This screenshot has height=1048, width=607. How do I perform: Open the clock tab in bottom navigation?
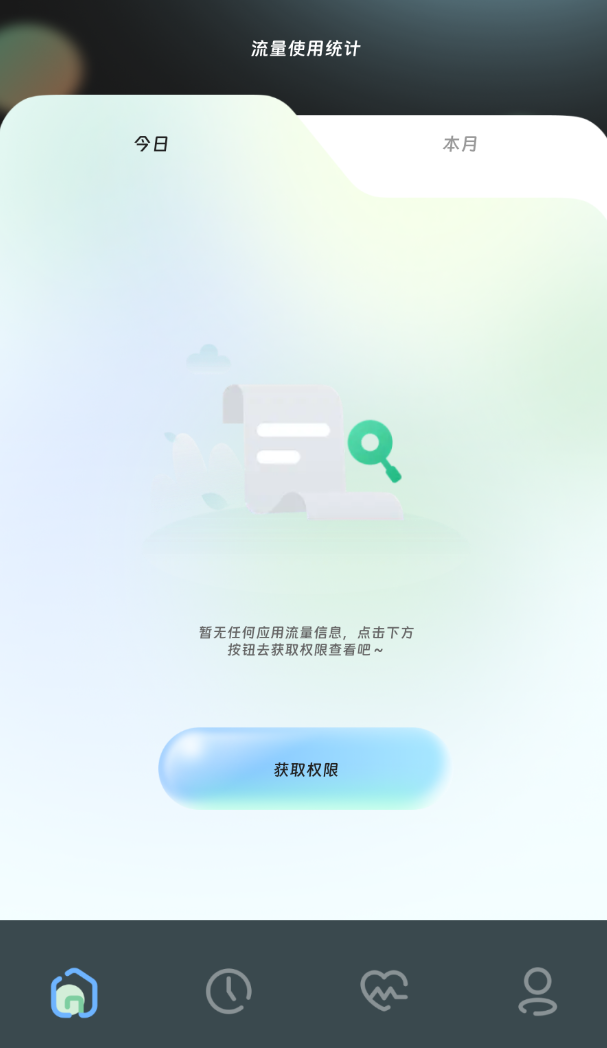(229, 991)
